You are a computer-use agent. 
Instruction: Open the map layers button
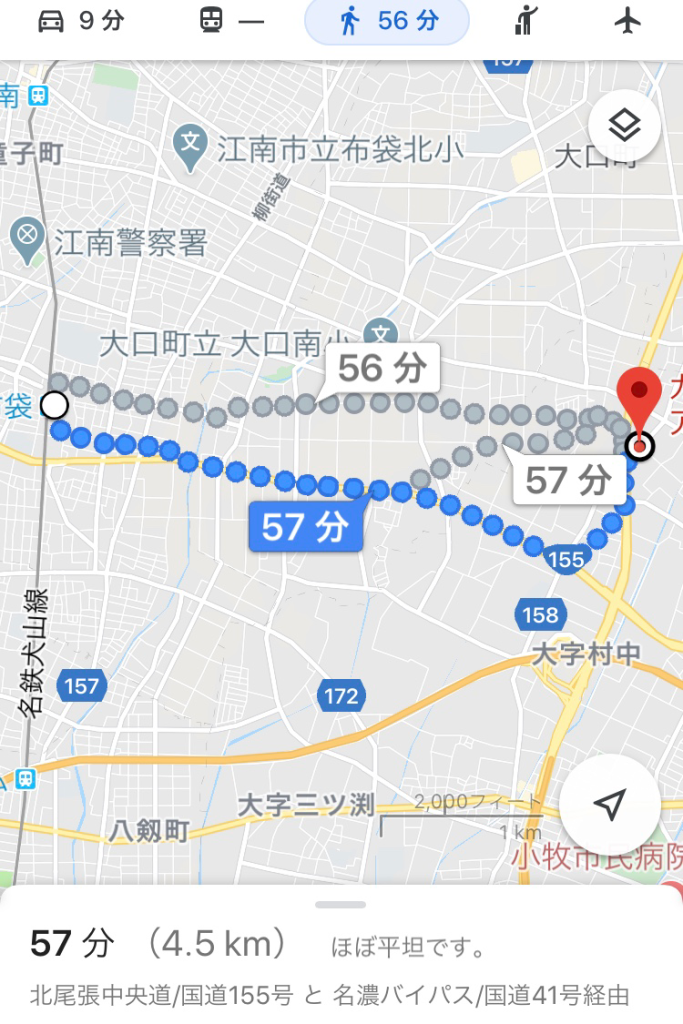coord(625,126)
